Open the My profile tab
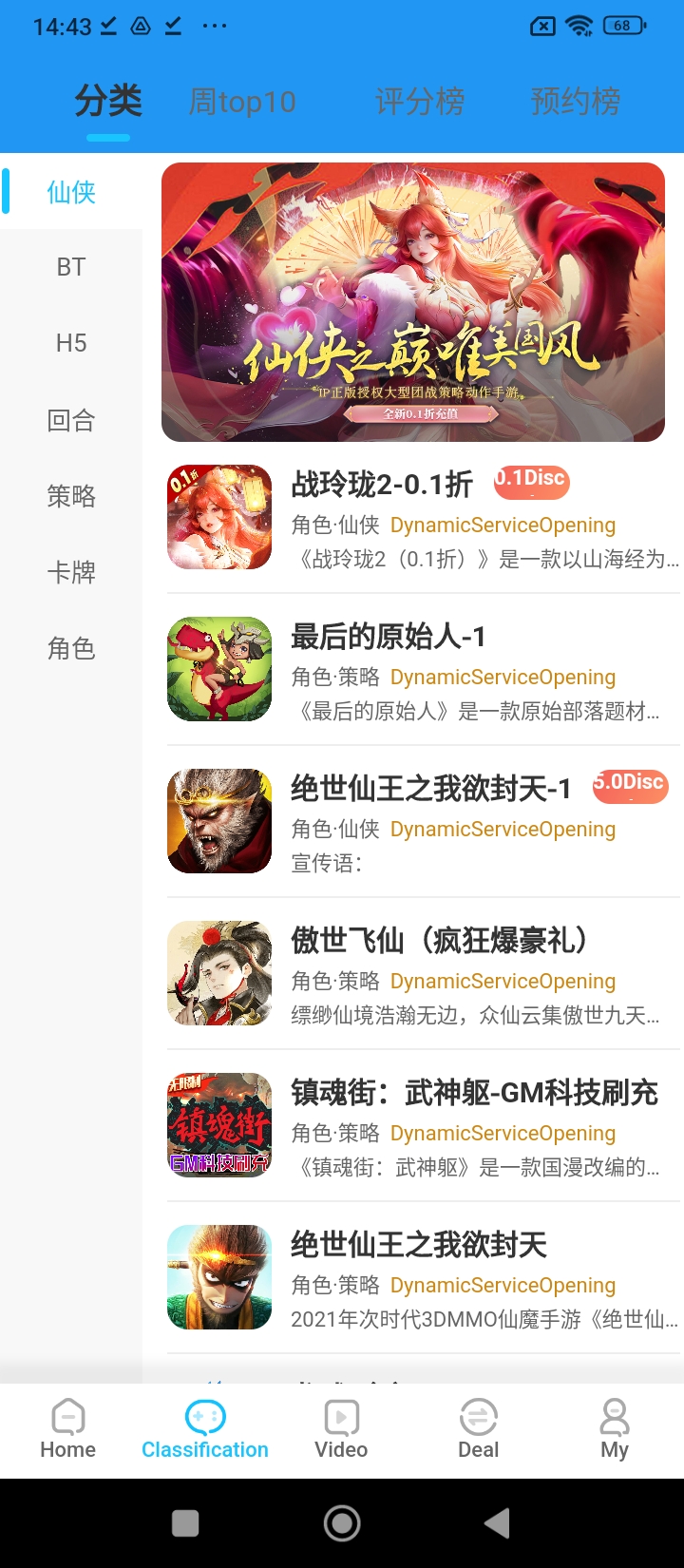Viewport: 684px width, 1568px height. 615,1429
